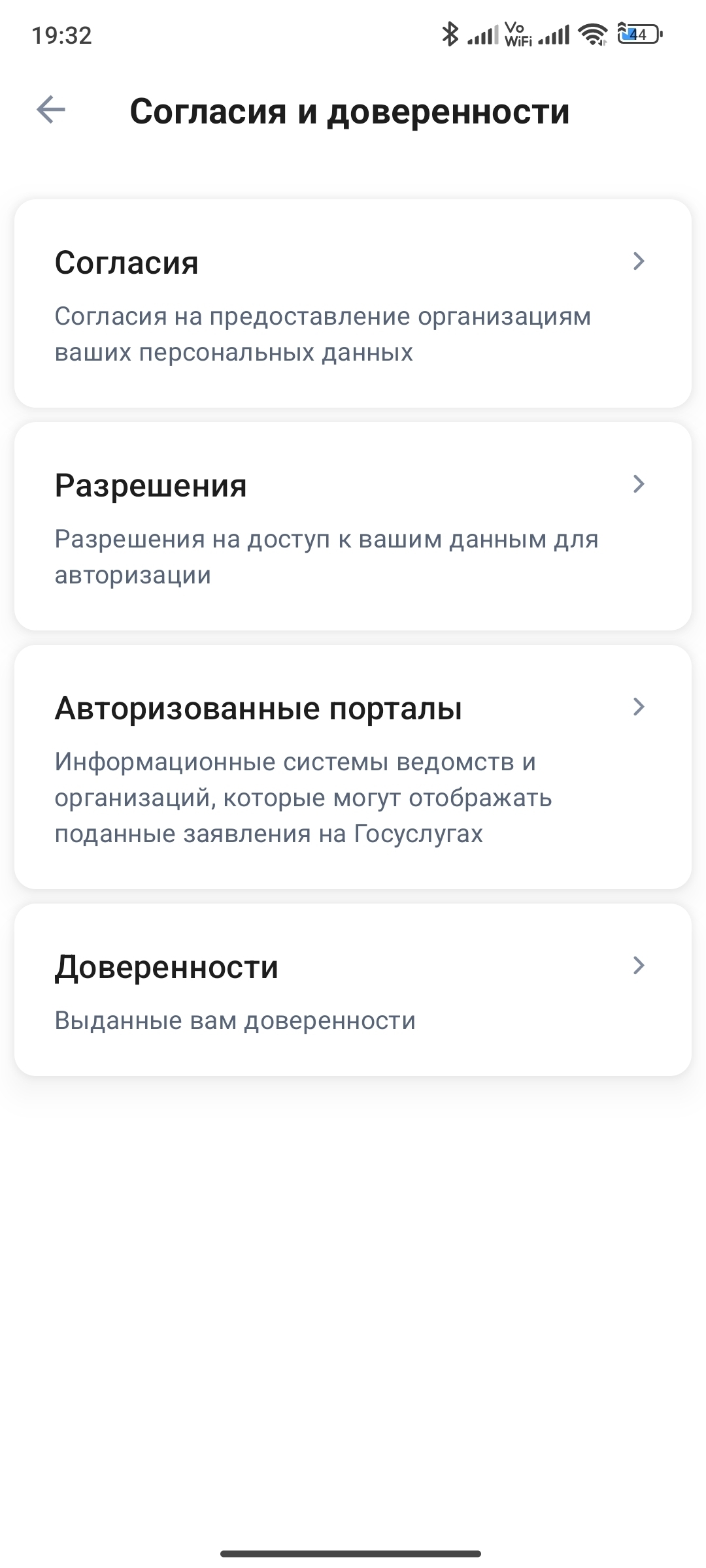Viewport: 706px width, 1568px height.
Task: Open the Согласия card
Action: click(x=353, y=304)
